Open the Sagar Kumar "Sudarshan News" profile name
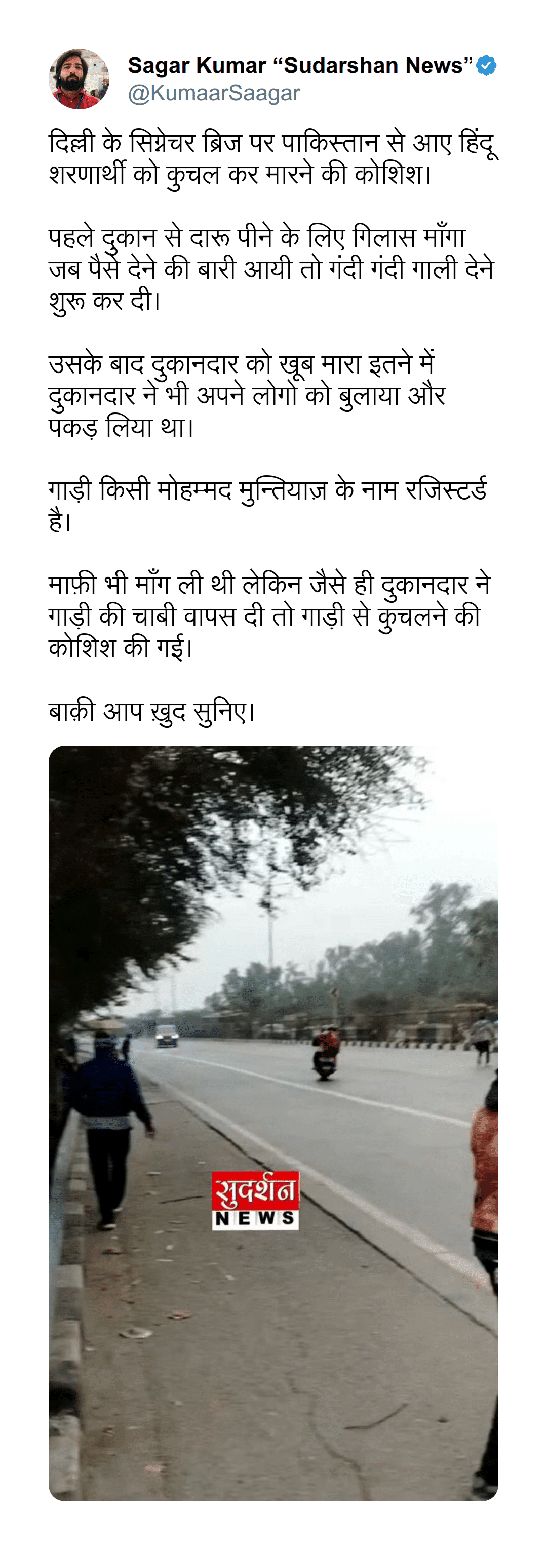 point(300,65)
